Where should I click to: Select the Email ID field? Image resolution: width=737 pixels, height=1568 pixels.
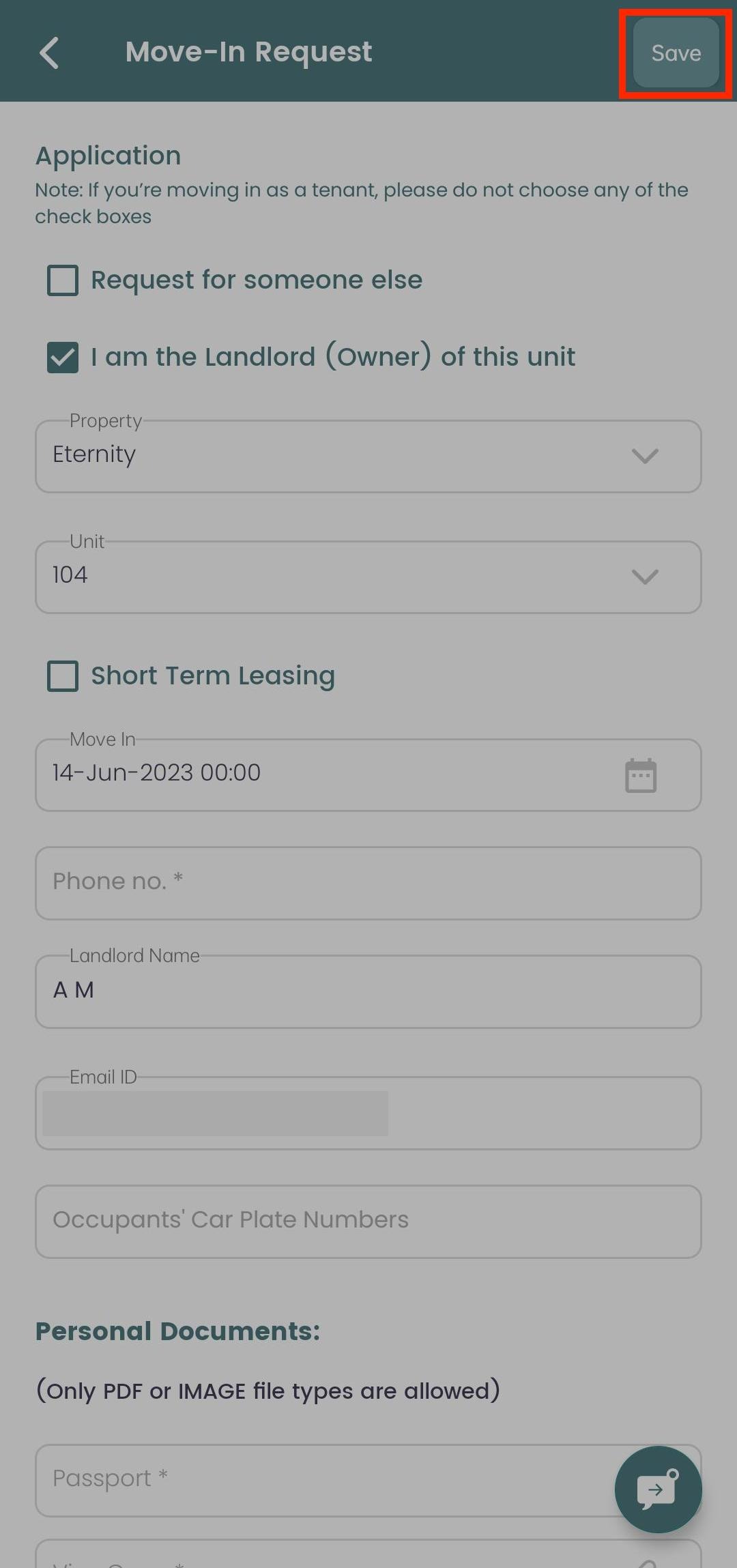pos(369,1112)
